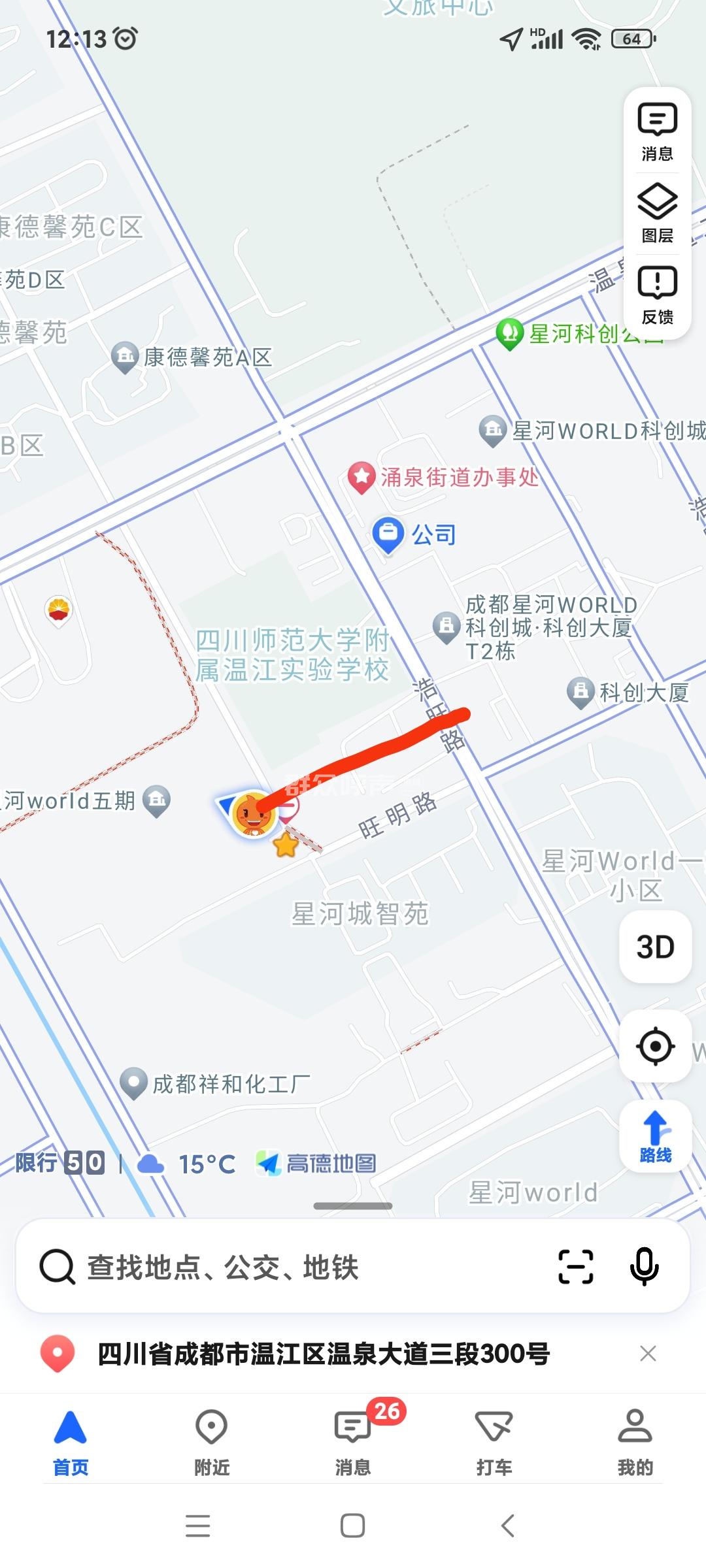Recenter the map on my location
706x1568 pixels.
[655, 1046]
